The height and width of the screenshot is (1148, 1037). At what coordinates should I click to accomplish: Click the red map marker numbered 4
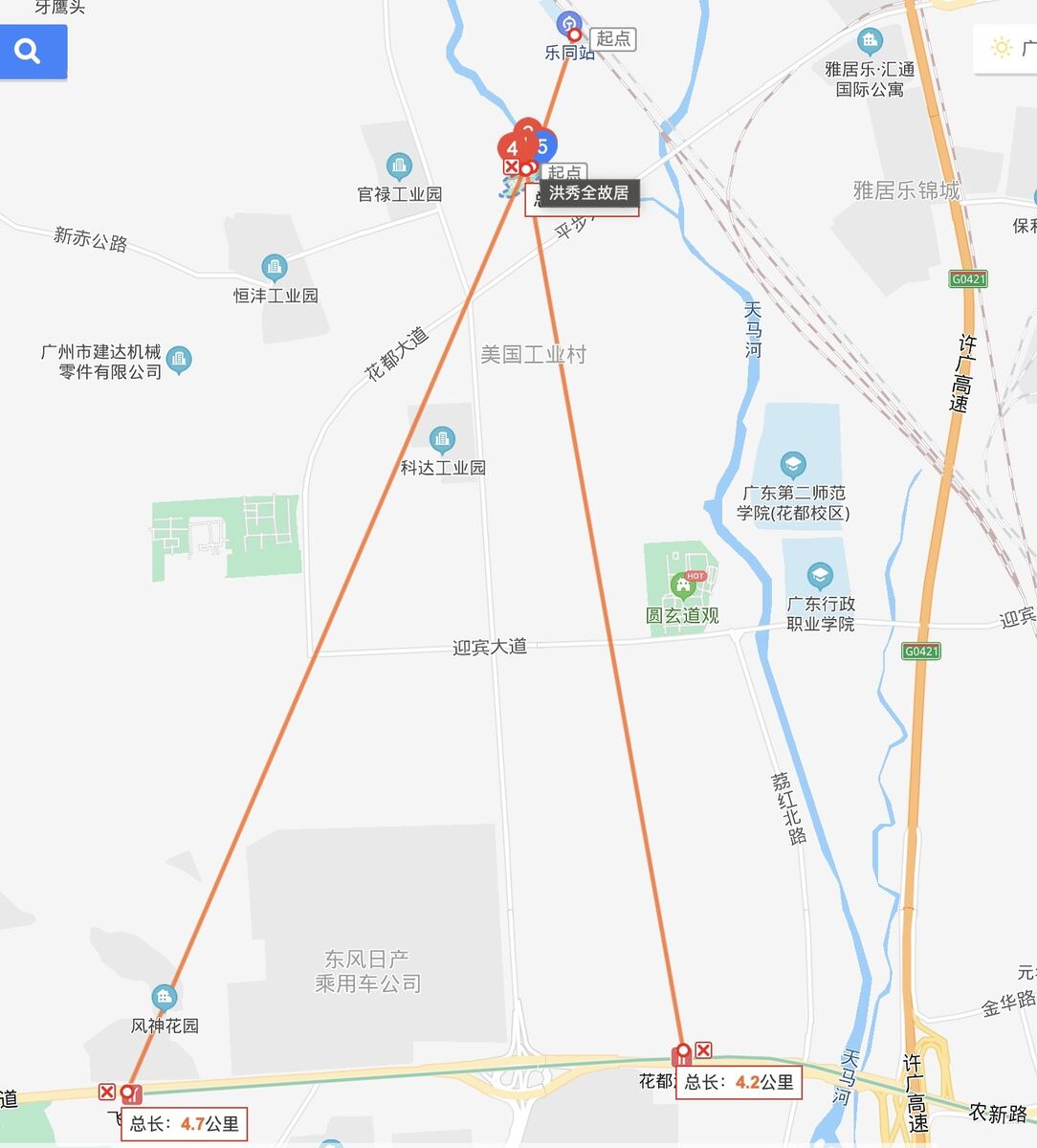[x=512, y=145]
